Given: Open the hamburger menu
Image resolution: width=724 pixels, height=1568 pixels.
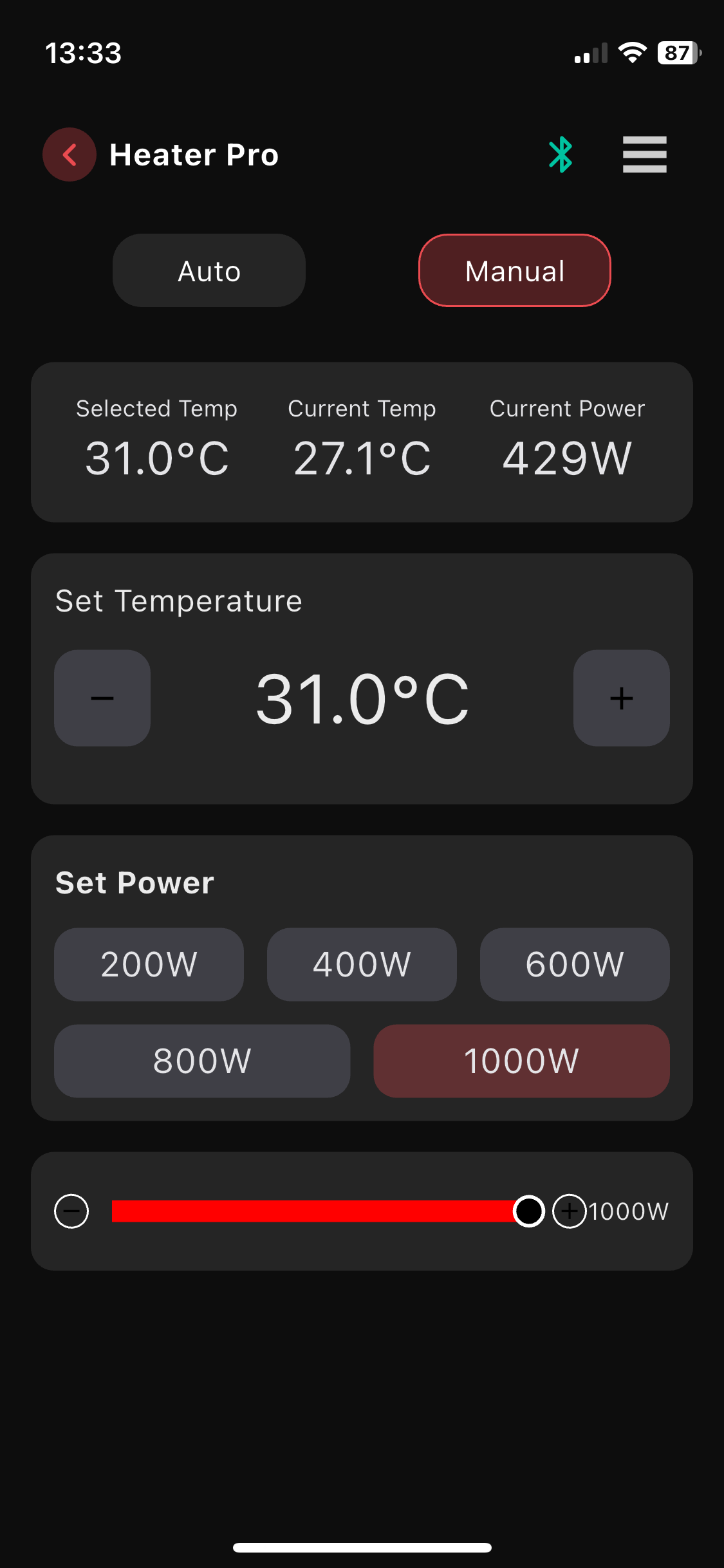Looking at the screenshot, I should (644, 154).
